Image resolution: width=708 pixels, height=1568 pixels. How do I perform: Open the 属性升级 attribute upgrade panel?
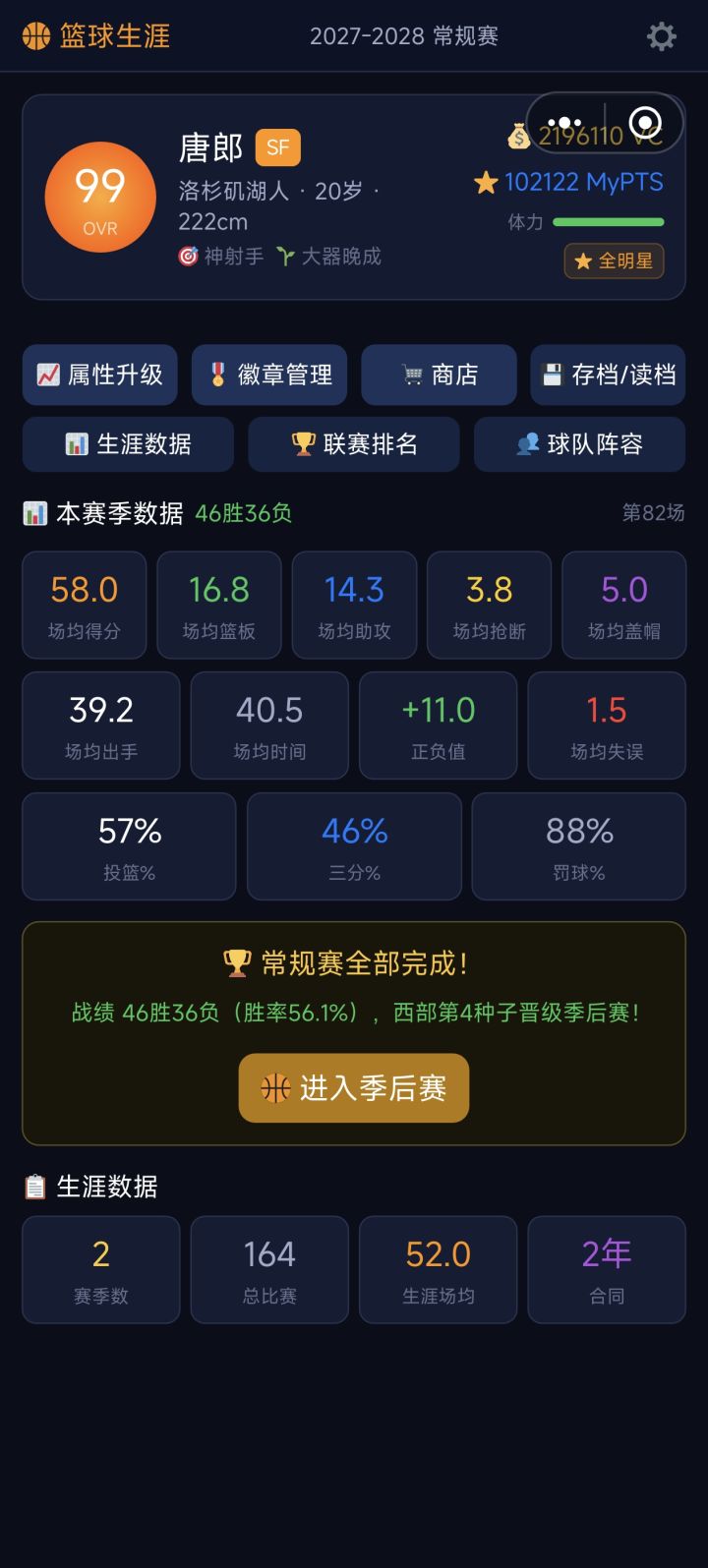tap(99, 375)
